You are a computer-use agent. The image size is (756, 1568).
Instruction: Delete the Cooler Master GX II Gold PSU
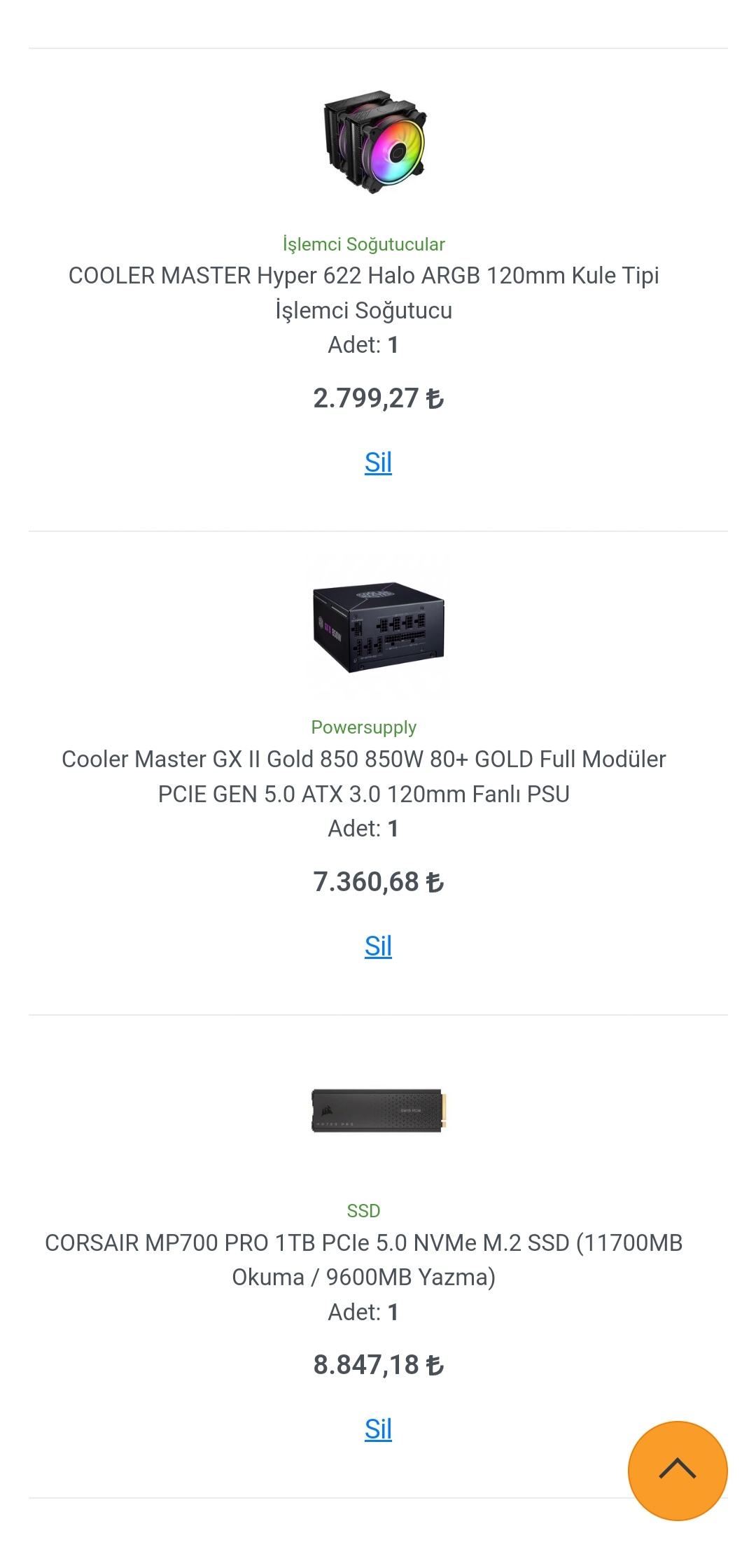coord(378,946)
